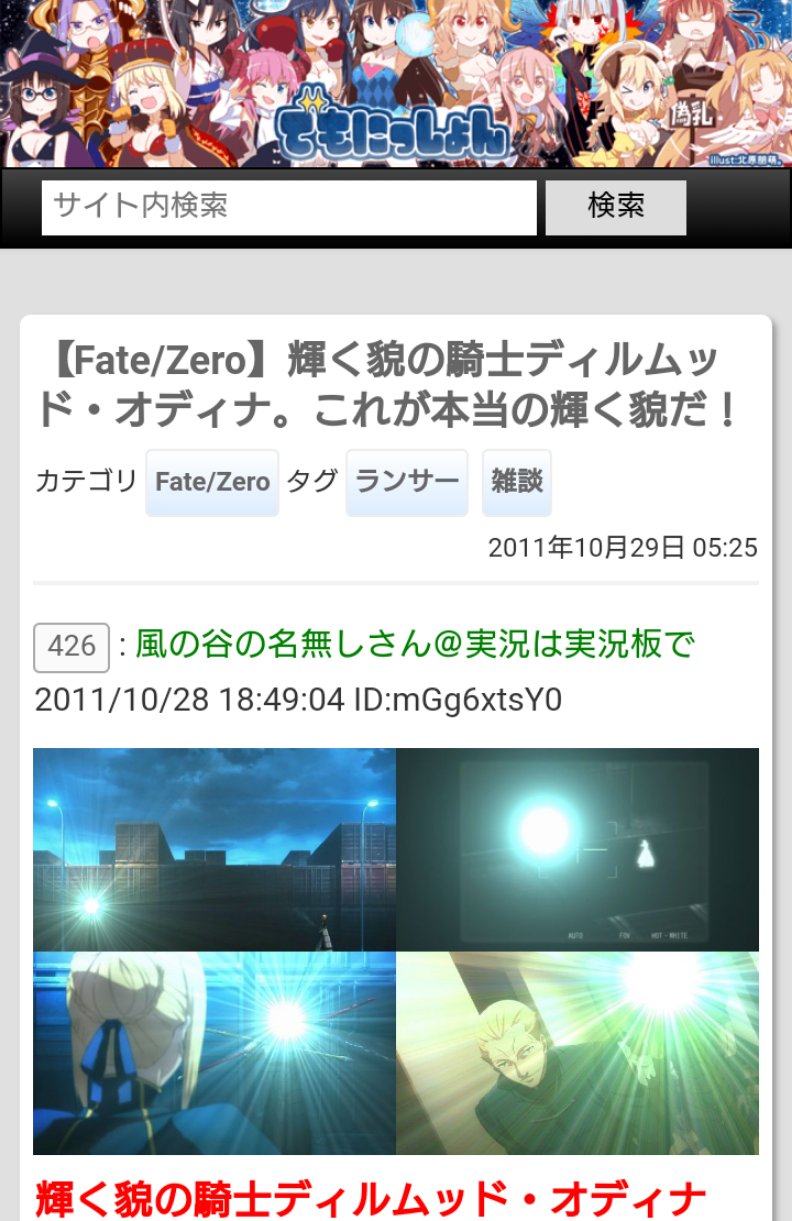This screenshot has width=792, height=1221.
Task: Open the Fate/Zero four-panel screenshot image
Action: [396, 951]
